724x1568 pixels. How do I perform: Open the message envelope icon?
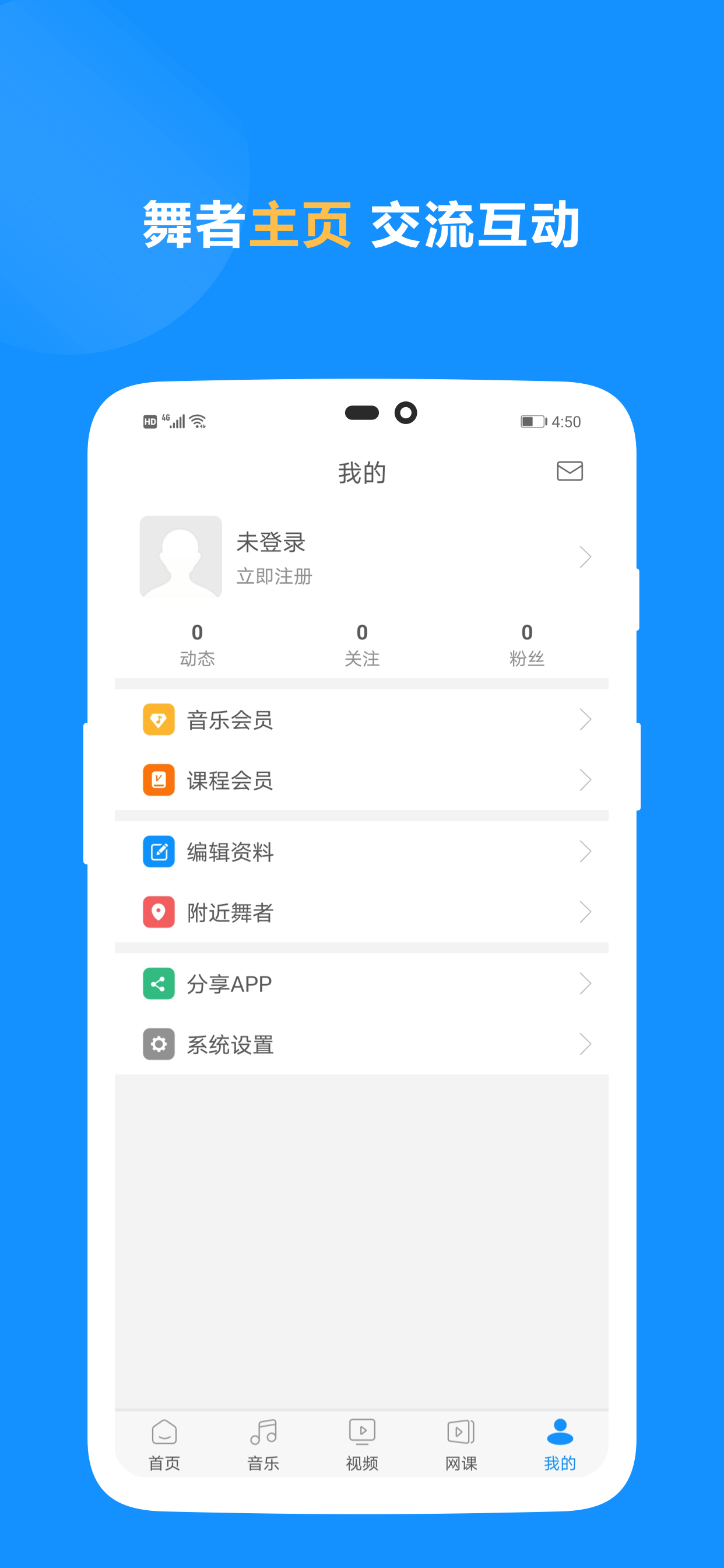(x=570, y=471)
